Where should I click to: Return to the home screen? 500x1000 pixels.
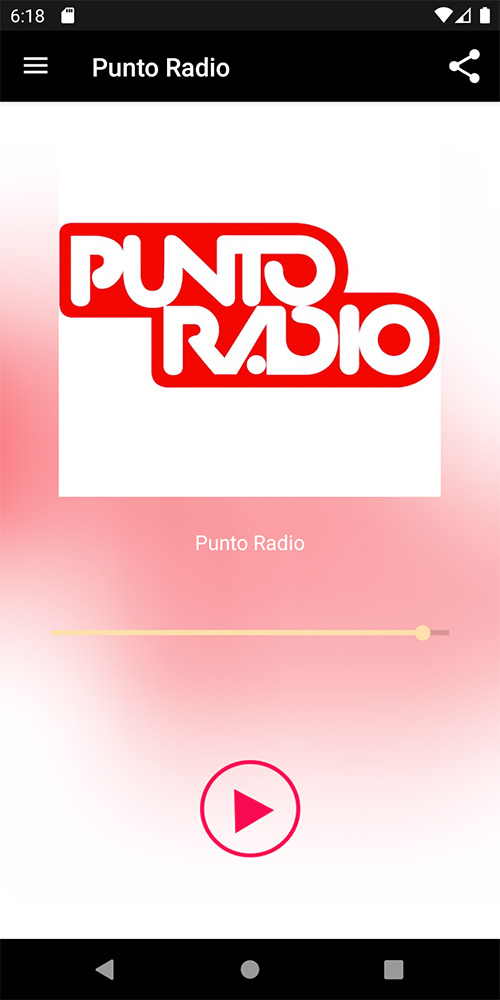[x=250, y=969]
